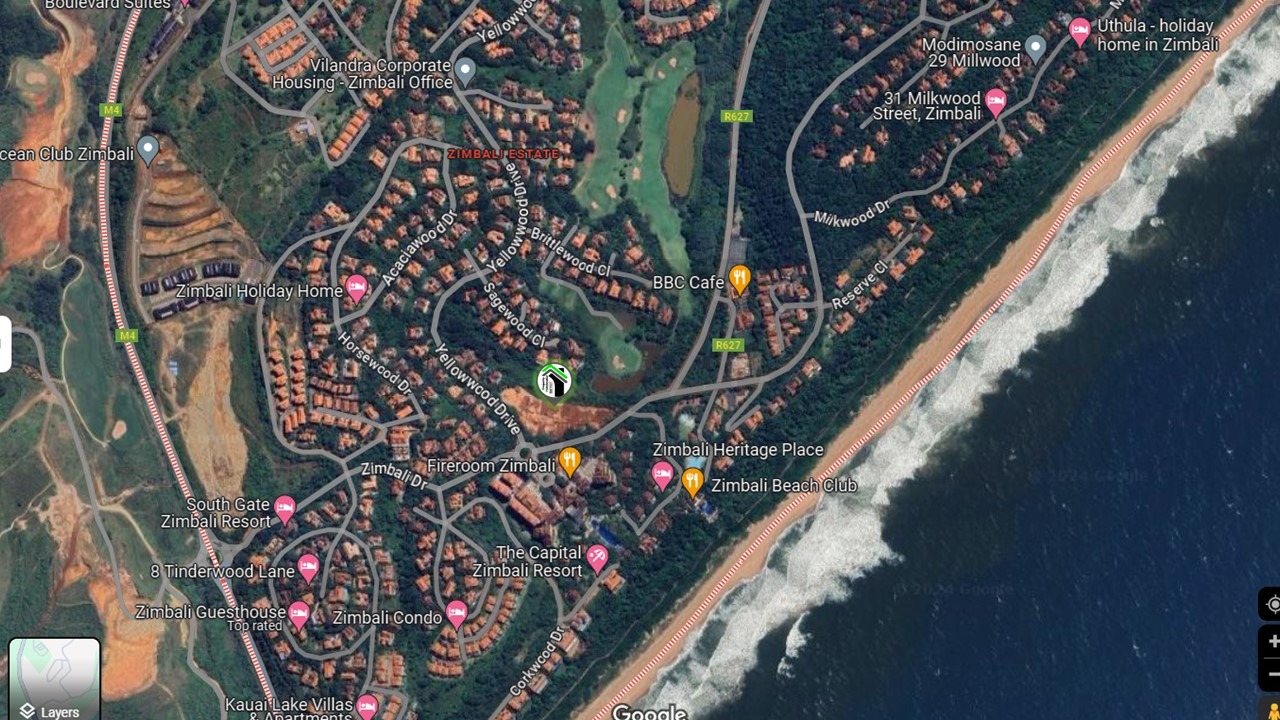Open the Zimbali Heritage Place lodging pin
1280x720 pixels.
point(662,475)
